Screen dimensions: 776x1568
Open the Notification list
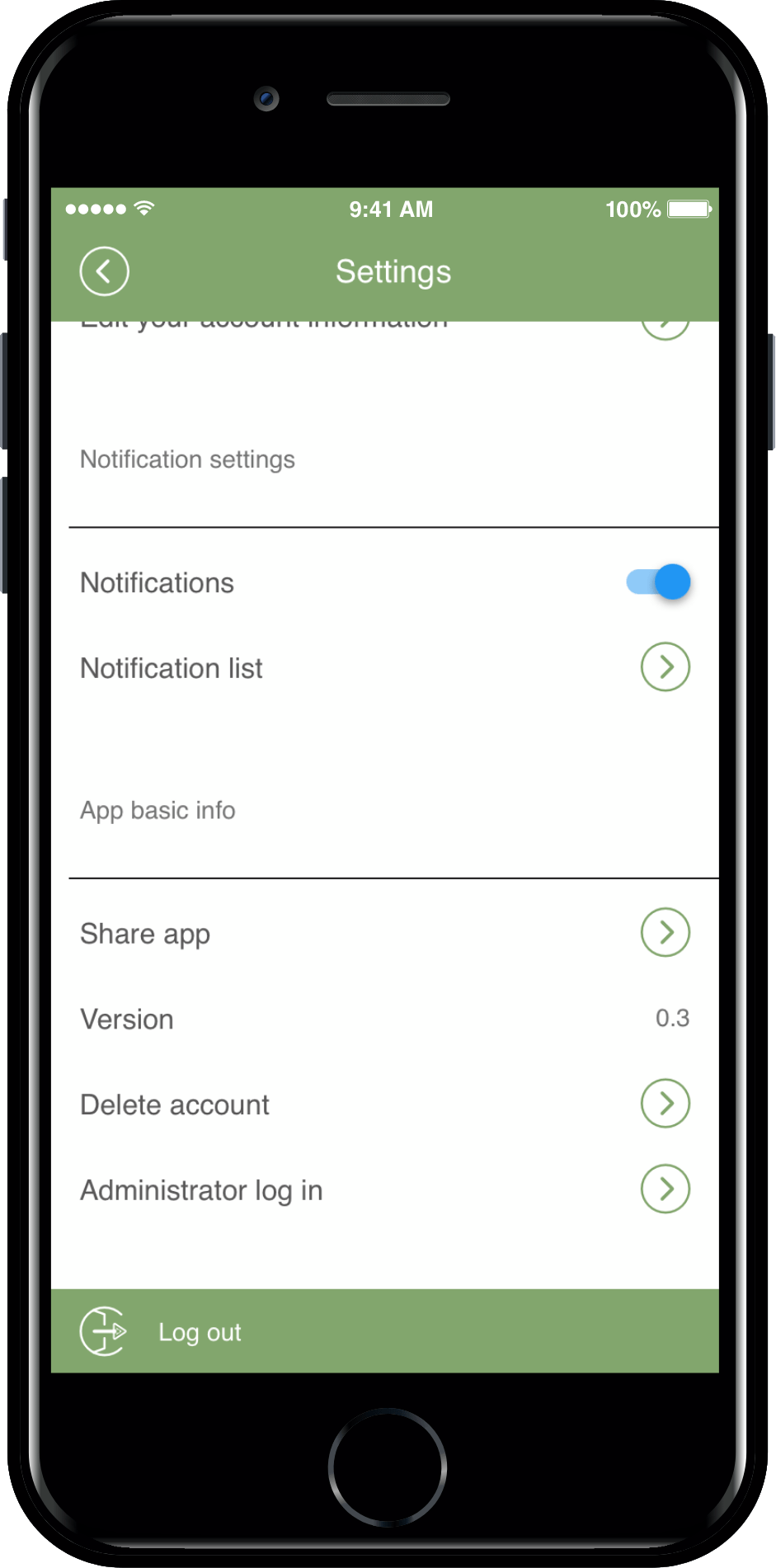click(x=665, y=667)
